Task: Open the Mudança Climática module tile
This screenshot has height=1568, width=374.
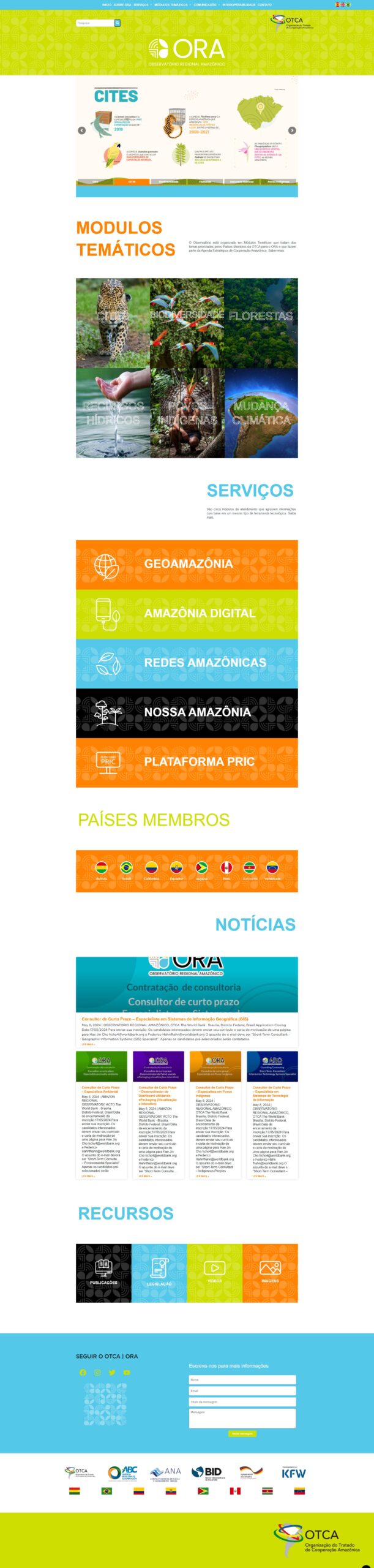Action: 261,412
